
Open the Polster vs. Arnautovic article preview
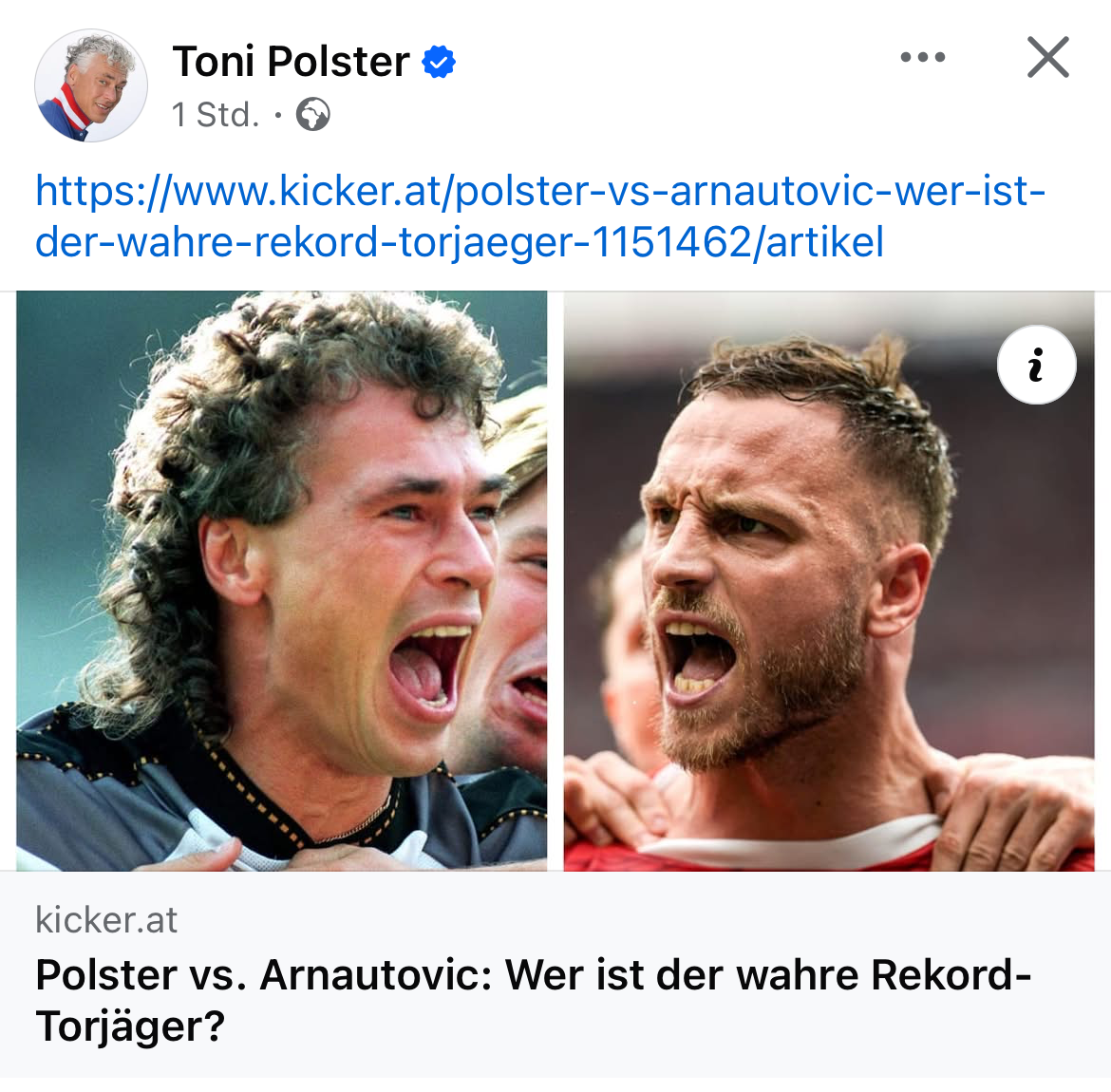[x=532, y=999]
